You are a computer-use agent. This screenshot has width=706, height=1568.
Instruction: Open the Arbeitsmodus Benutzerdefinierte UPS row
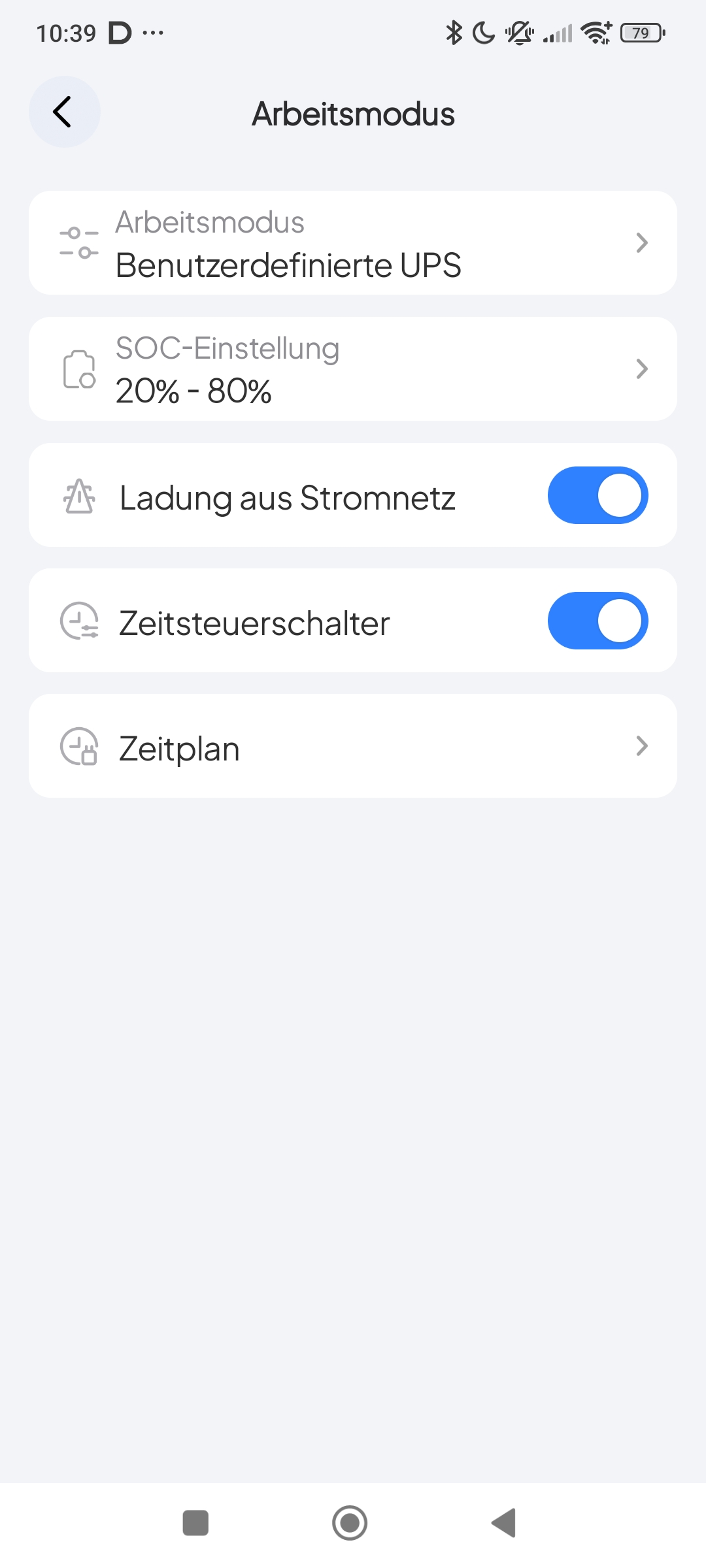tap(353, 243)
